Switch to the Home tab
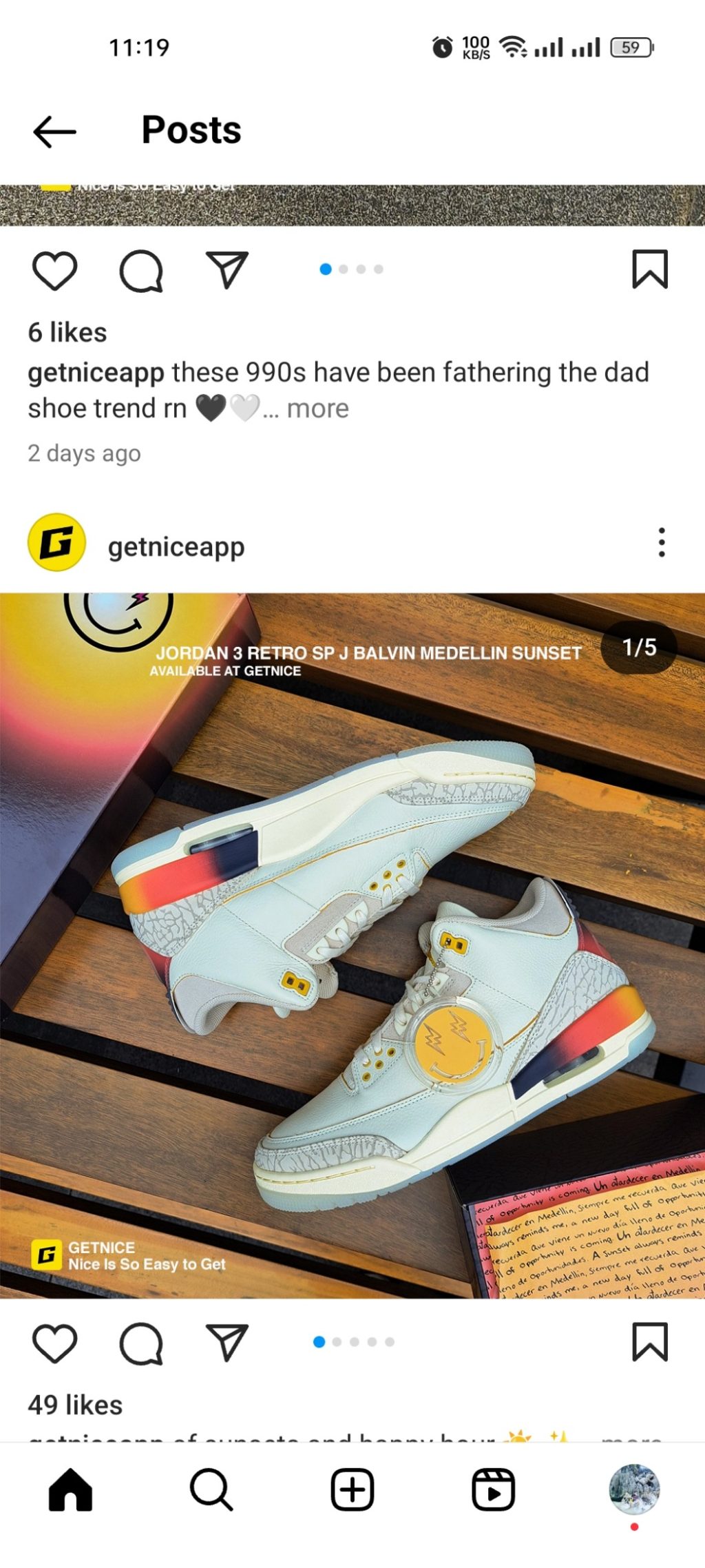 [70, 1489]
